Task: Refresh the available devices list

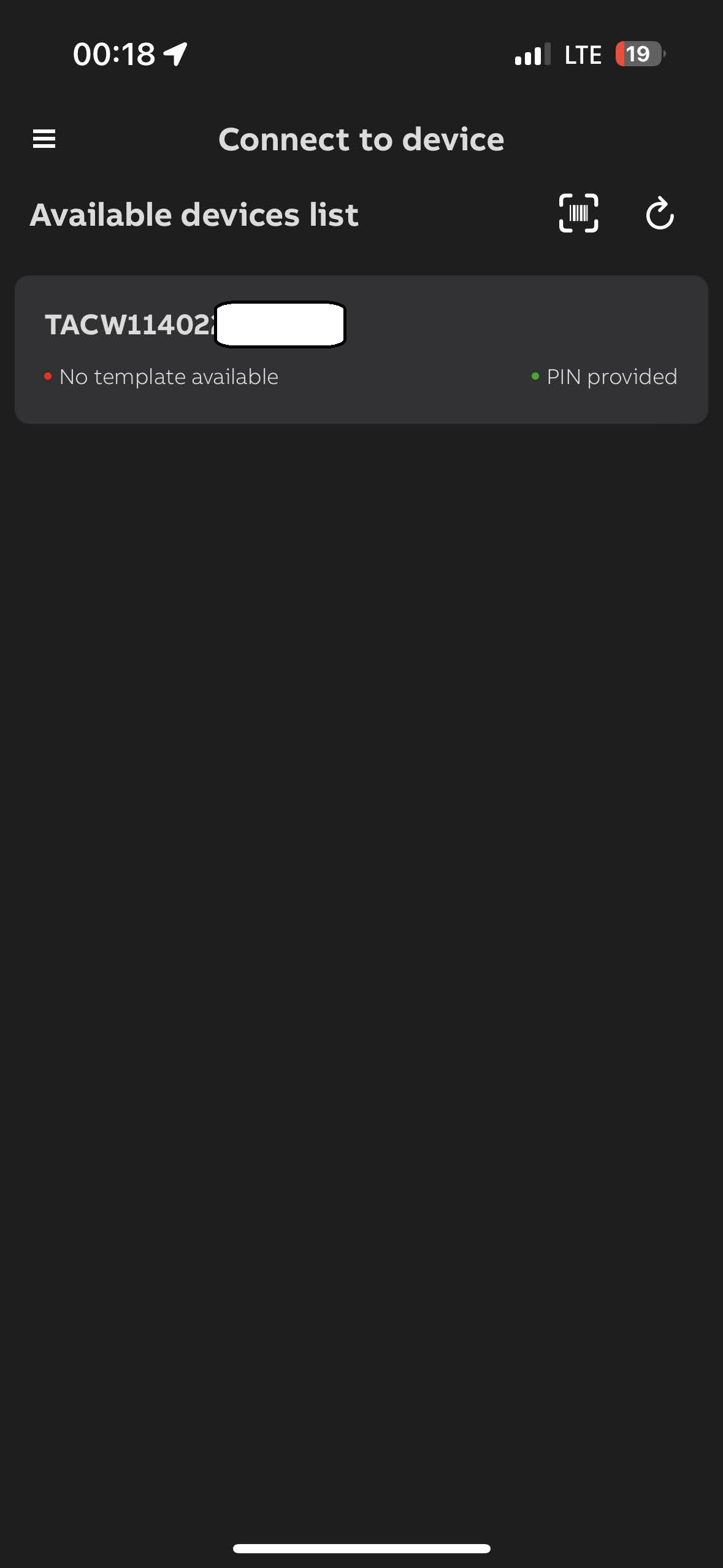Action: coord(660,214)
